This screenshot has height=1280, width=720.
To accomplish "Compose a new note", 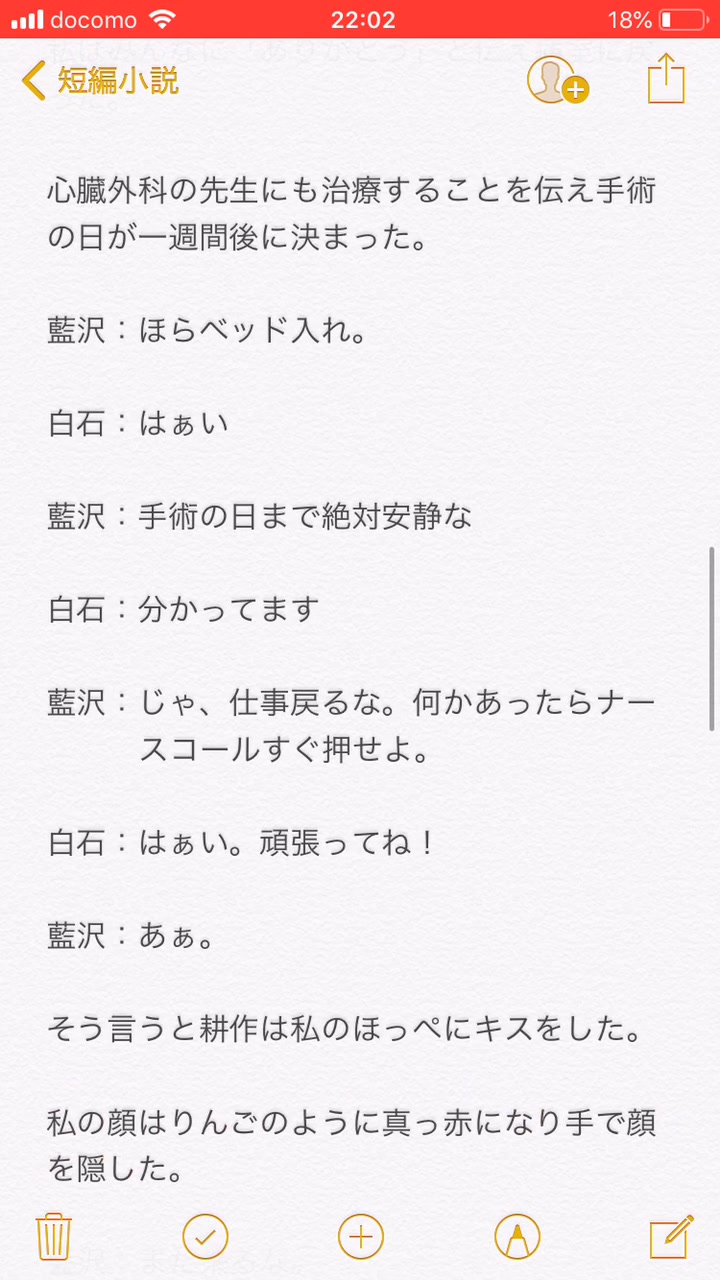I will click(671, 1237).
